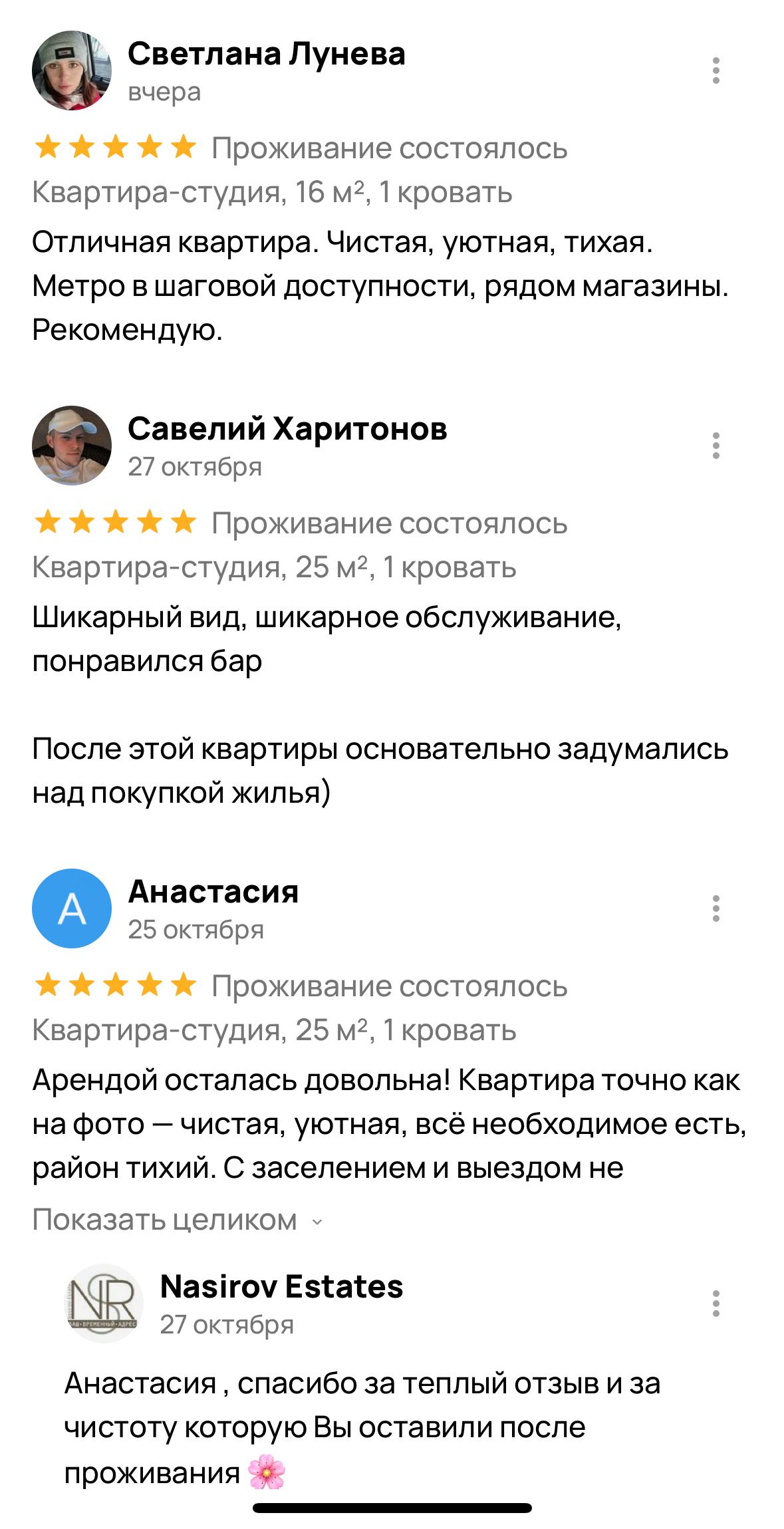This screenshot has height=1529, width=784.
Task: Expand Анастасия's review with Показать целиком
Action: point(177,1220)
